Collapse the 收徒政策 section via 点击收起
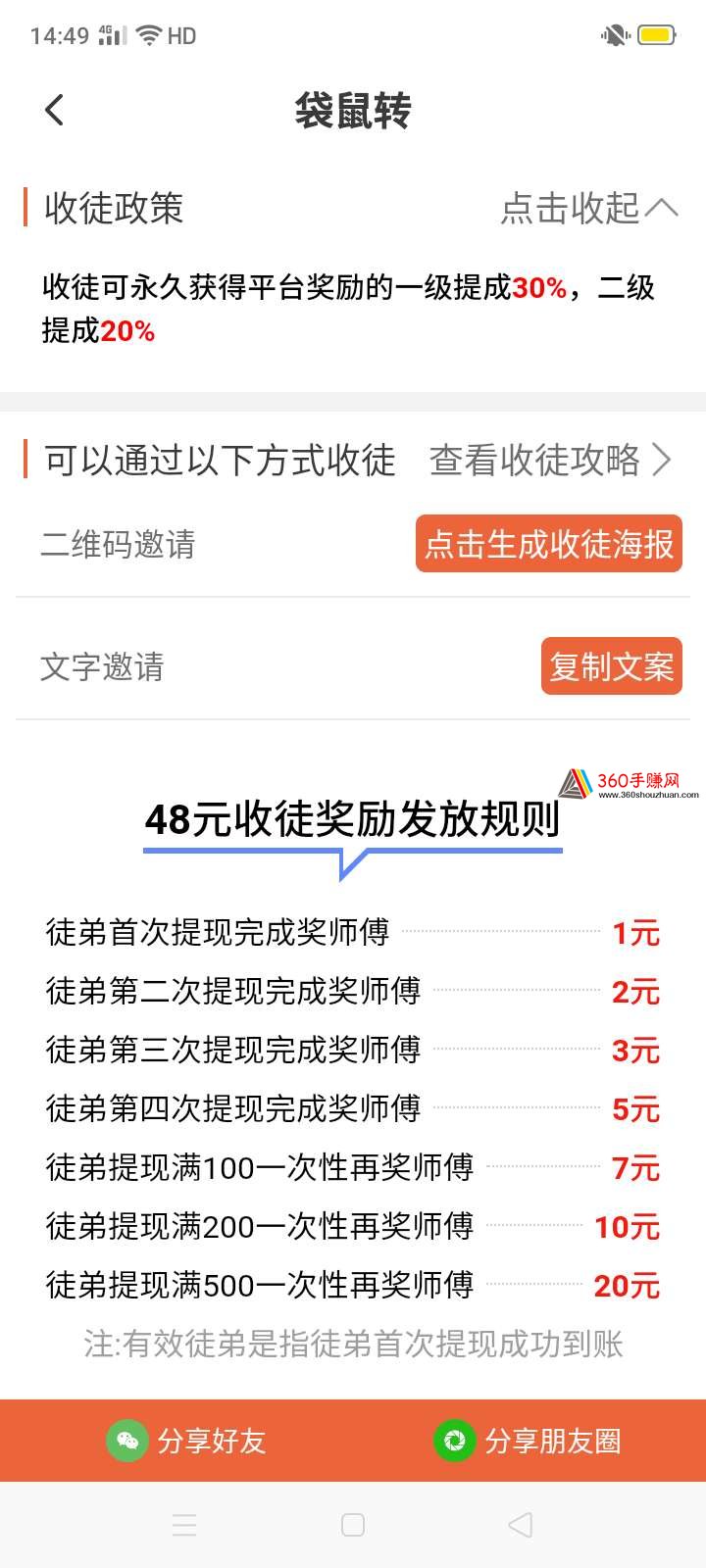This screenshot has width=706, height=1568. click(x=589, y=208)
